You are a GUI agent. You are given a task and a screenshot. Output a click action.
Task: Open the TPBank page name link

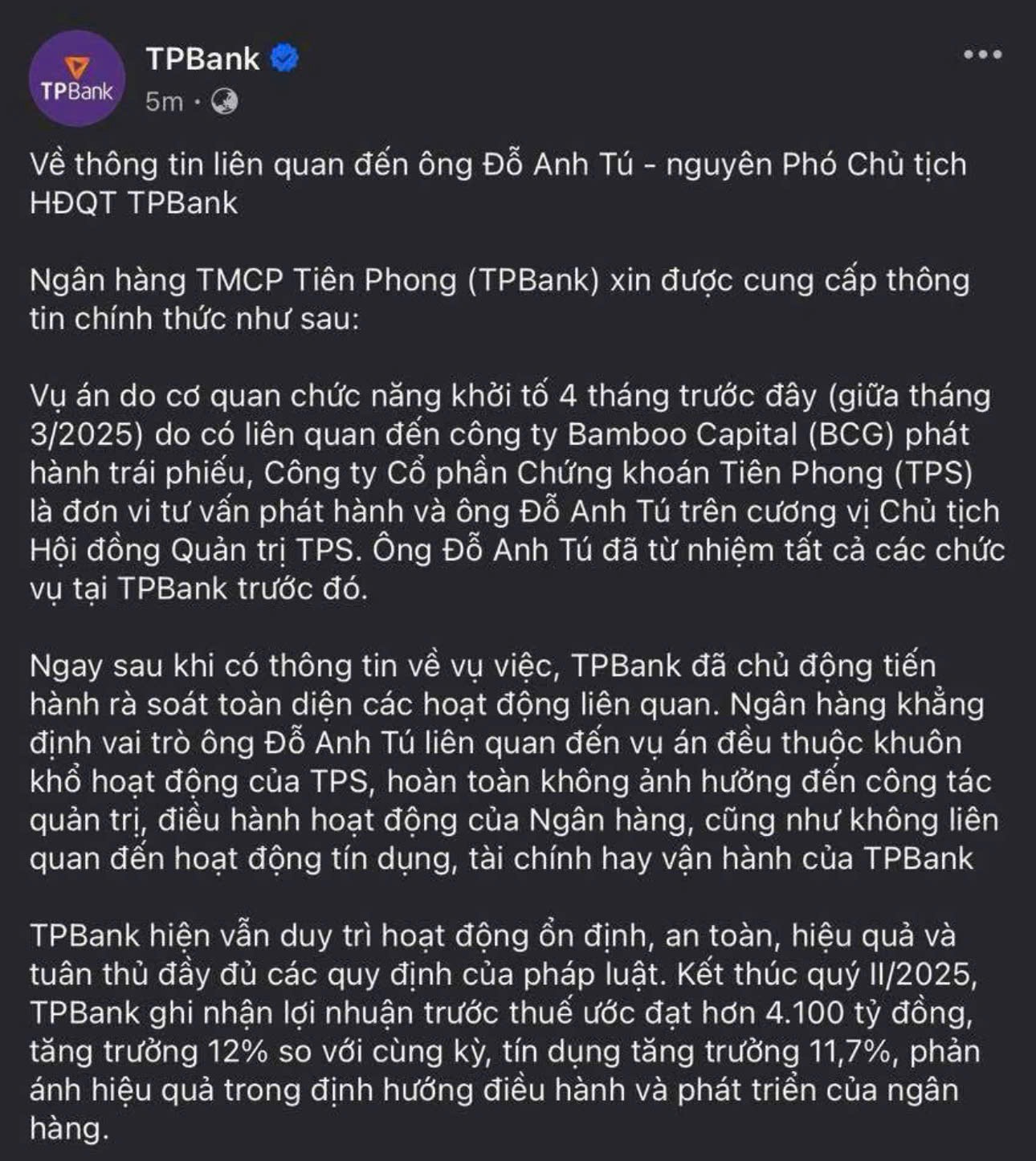pyautogui.click(x=202, y=59)
